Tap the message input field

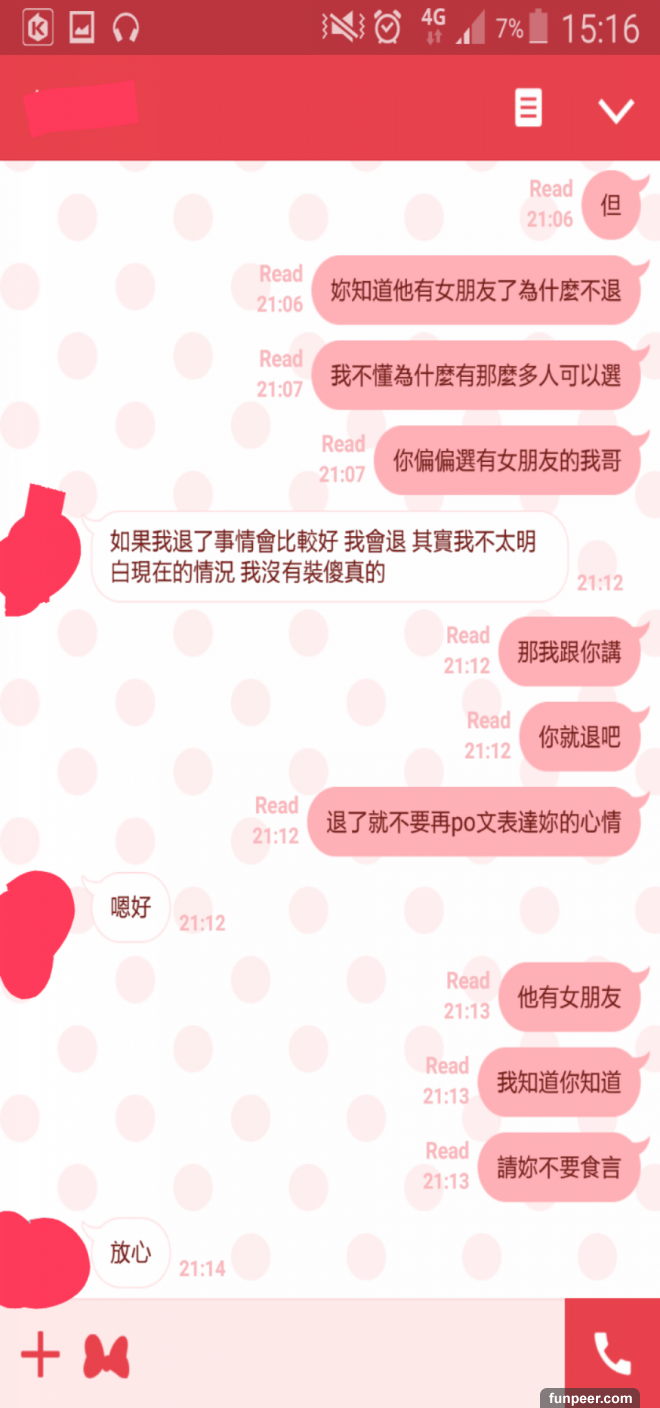(x=345, y=1356)
